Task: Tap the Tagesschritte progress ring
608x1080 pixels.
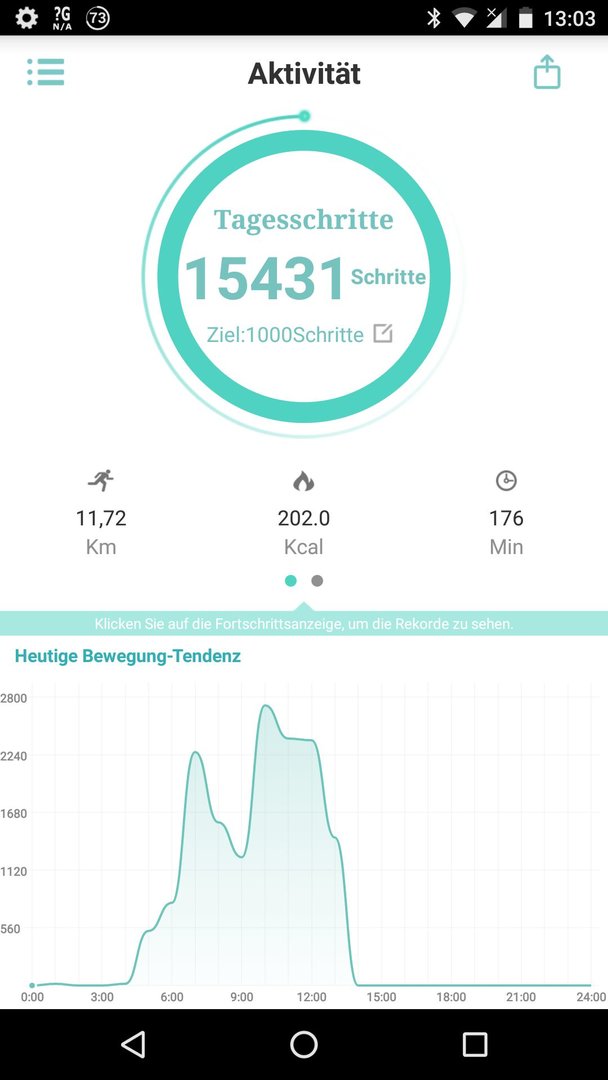Action: [x=304, y=276]
